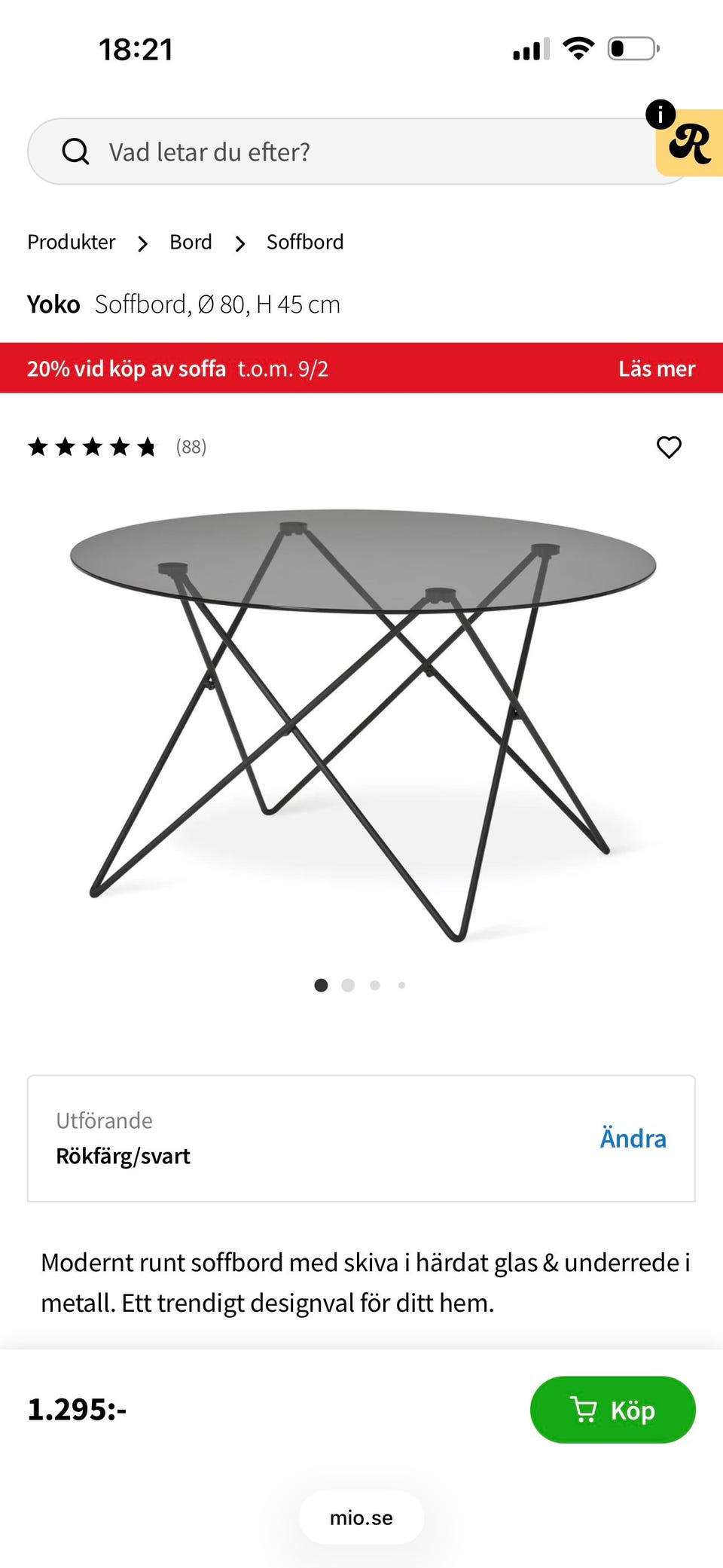Open Ändra to change Utförande

633,1138
